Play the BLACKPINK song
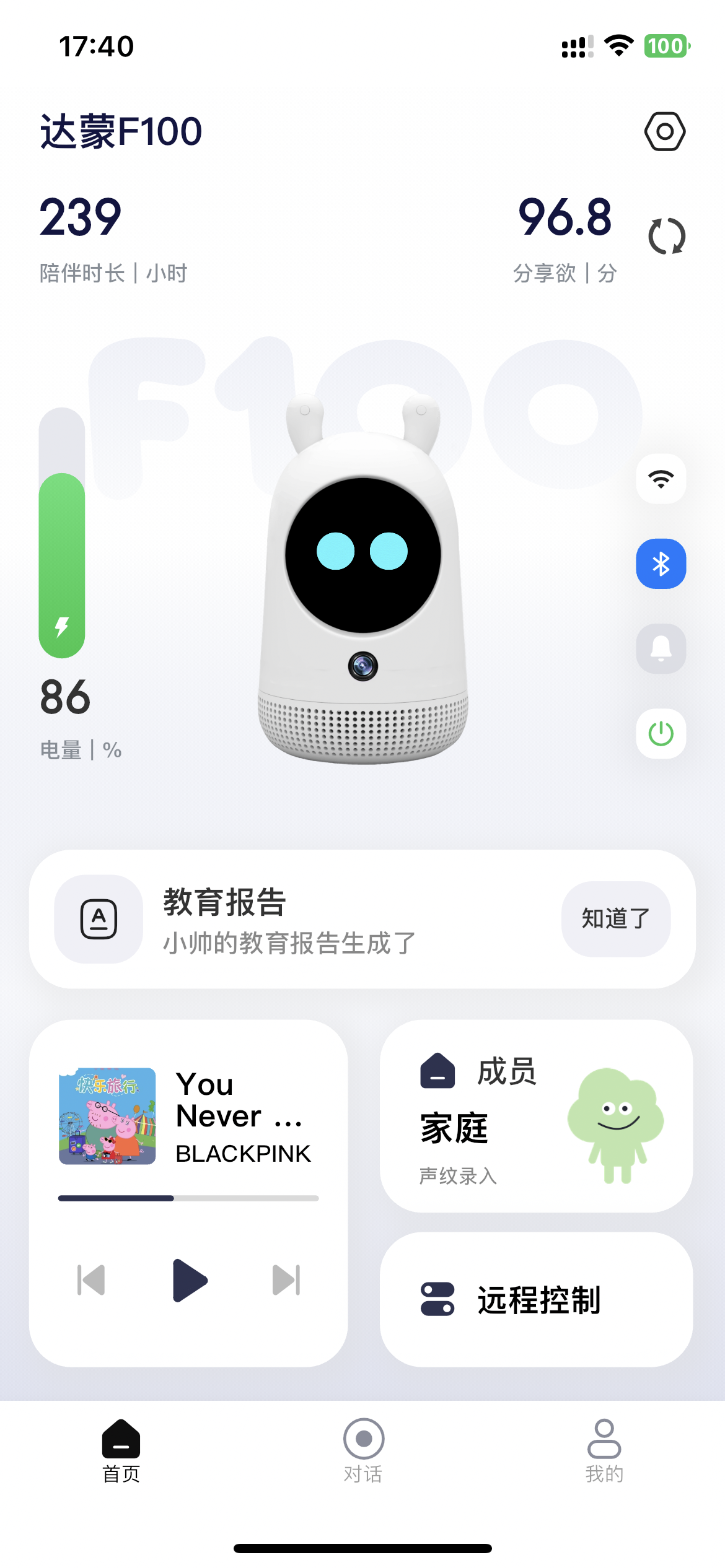The height and width of the screenshot is (1568, 725). point(190,1280)
